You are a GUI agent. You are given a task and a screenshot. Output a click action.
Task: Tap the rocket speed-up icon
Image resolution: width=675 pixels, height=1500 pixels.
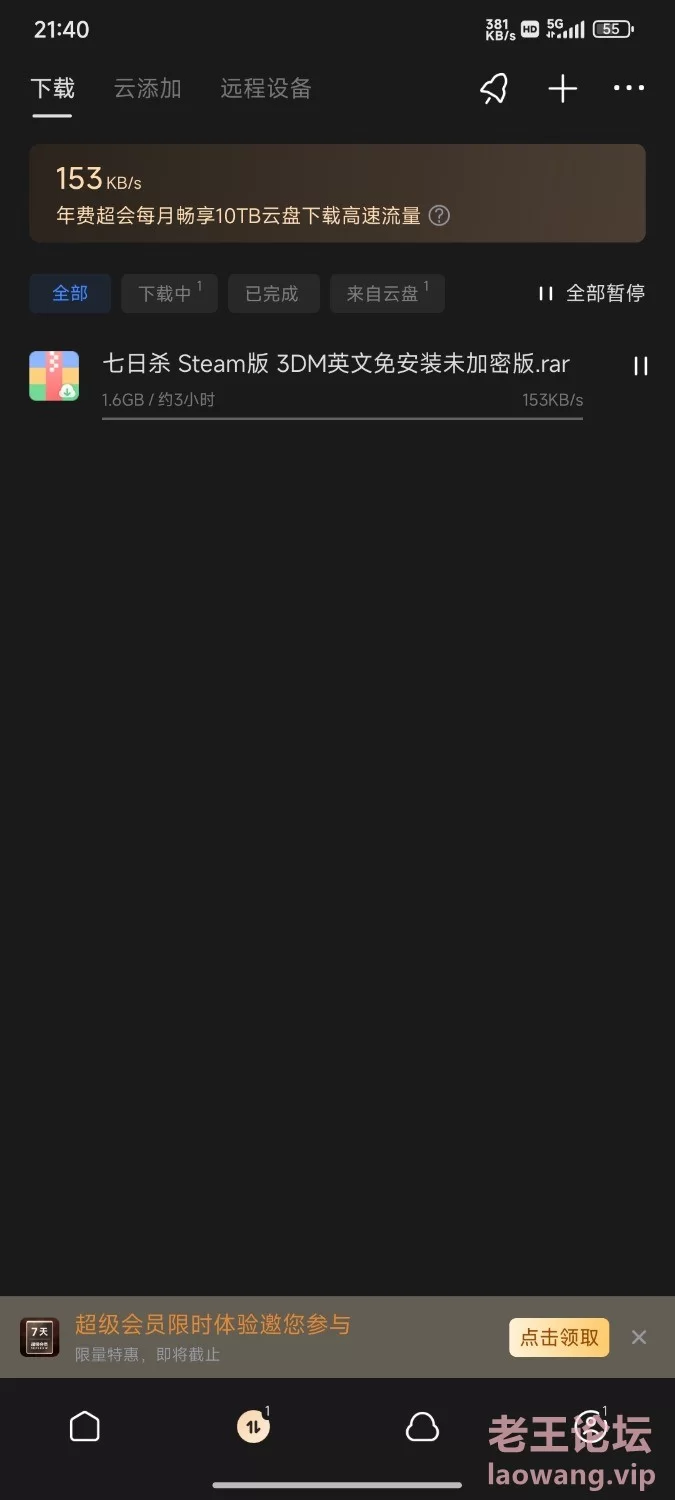coord(494,89)
